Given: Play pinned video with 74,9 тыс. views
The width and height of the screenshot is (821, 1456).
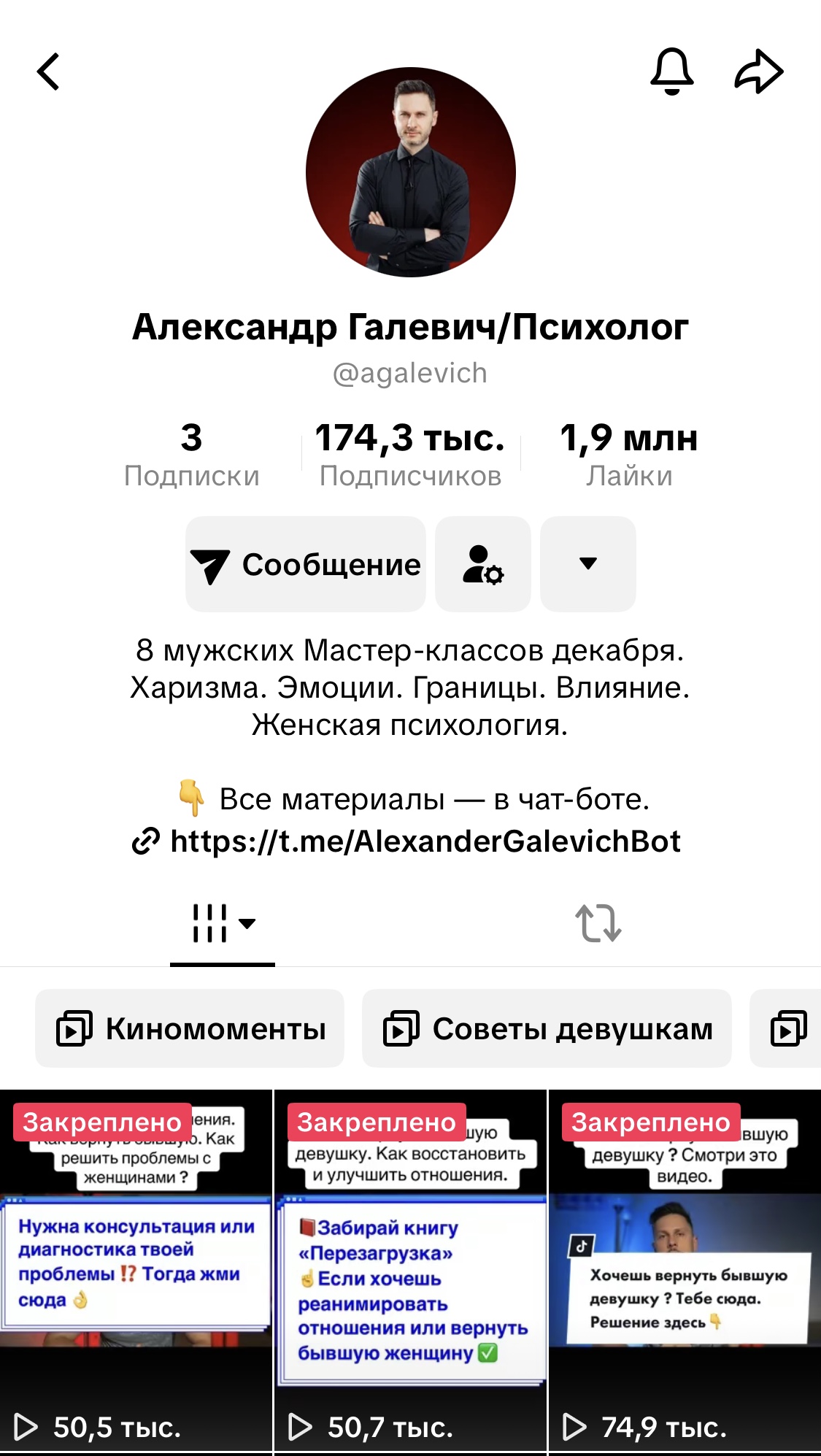Looking at the screenshot, I should (685, 1270).
